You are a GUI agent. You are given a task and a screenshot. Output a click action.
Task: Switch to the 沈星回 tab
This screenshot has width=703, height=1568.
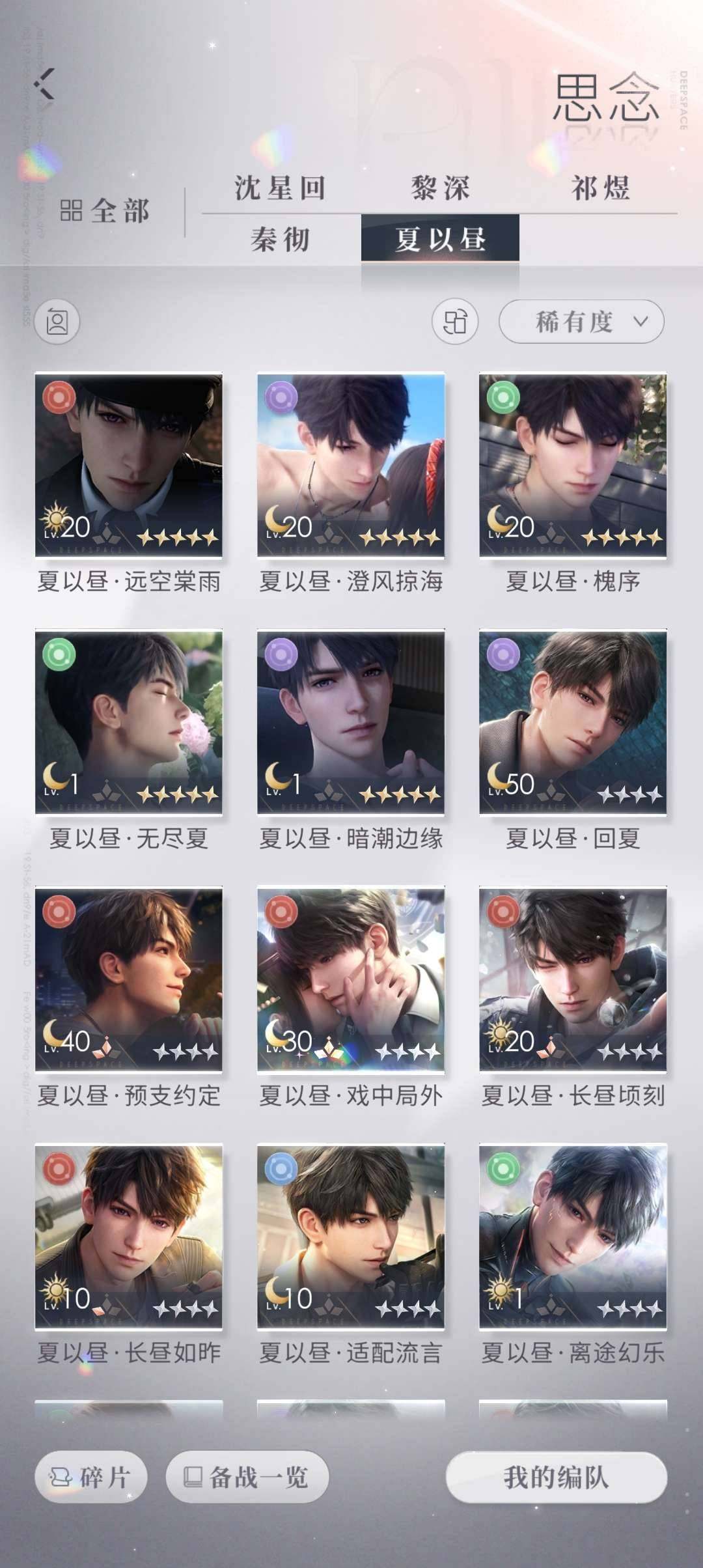(x=280, y=188)
